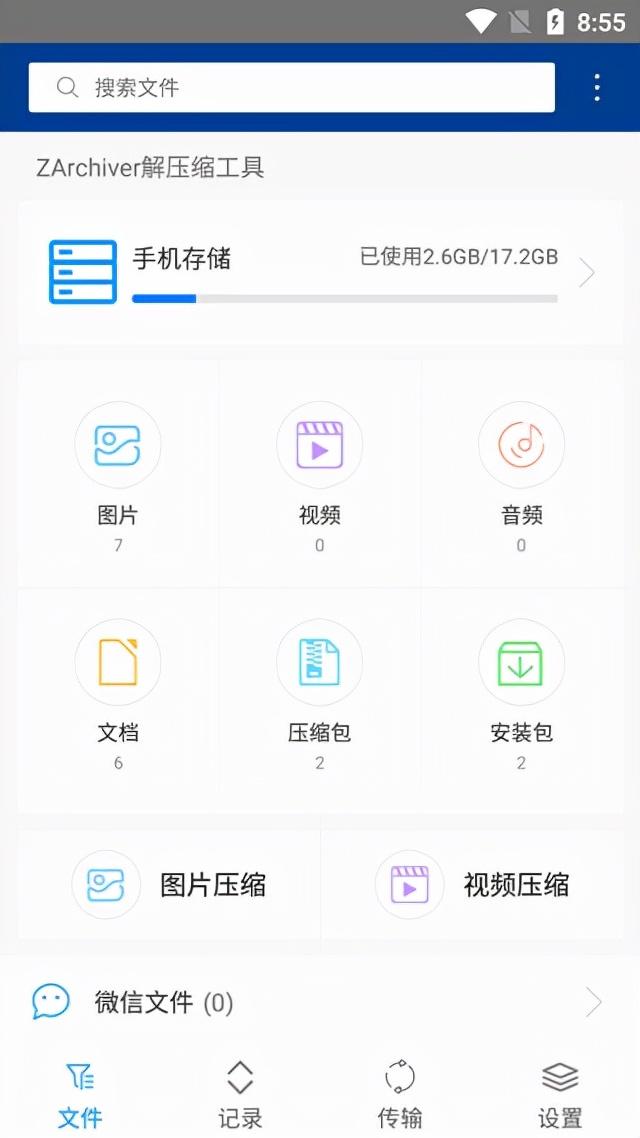Switch to the 设置 tab
This screenshot has width=640, height=1138.
560,1094
